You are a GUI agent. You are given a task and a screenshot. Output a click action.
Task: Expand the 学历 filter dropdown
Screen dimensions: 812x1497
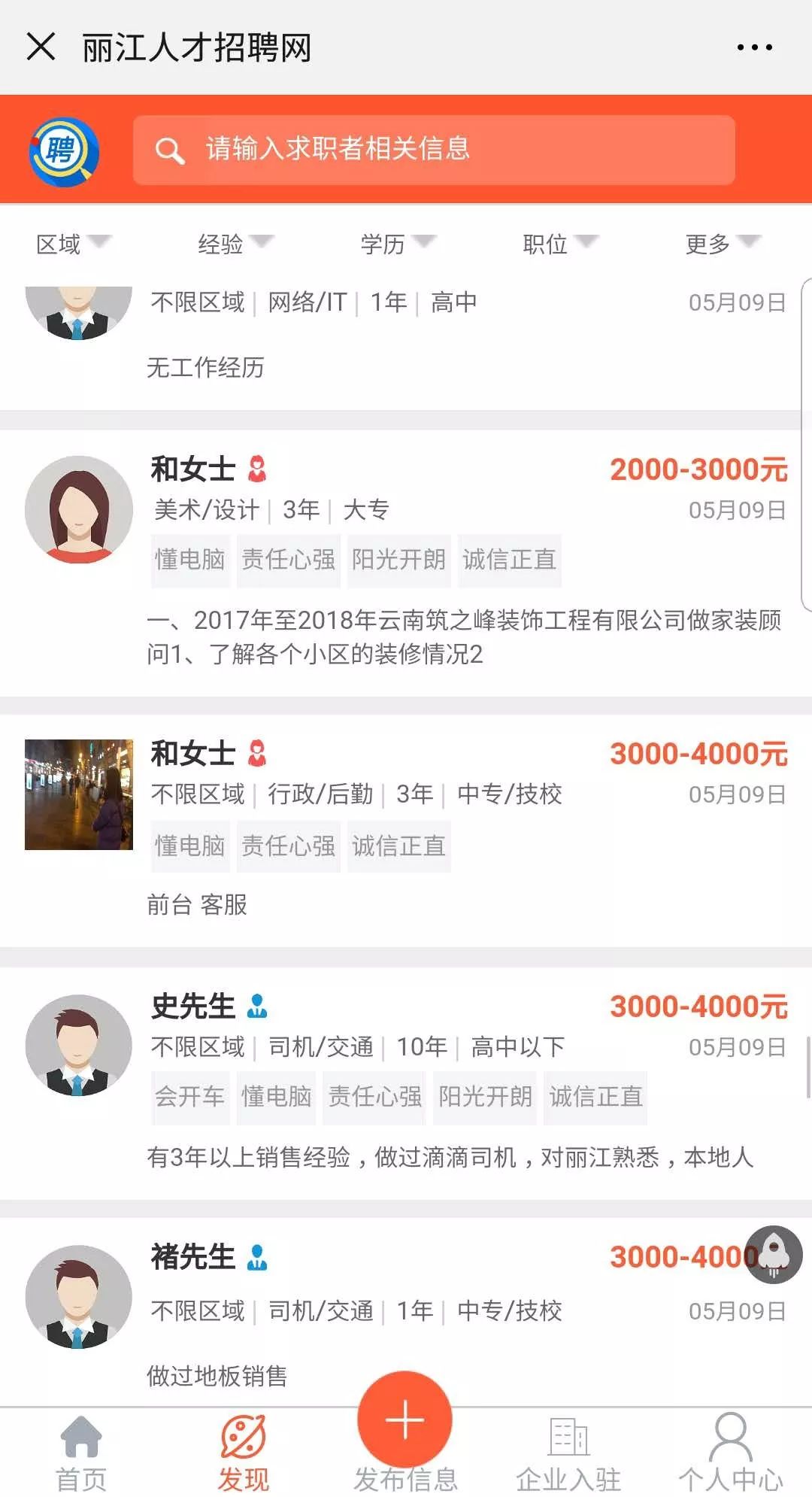397,244
